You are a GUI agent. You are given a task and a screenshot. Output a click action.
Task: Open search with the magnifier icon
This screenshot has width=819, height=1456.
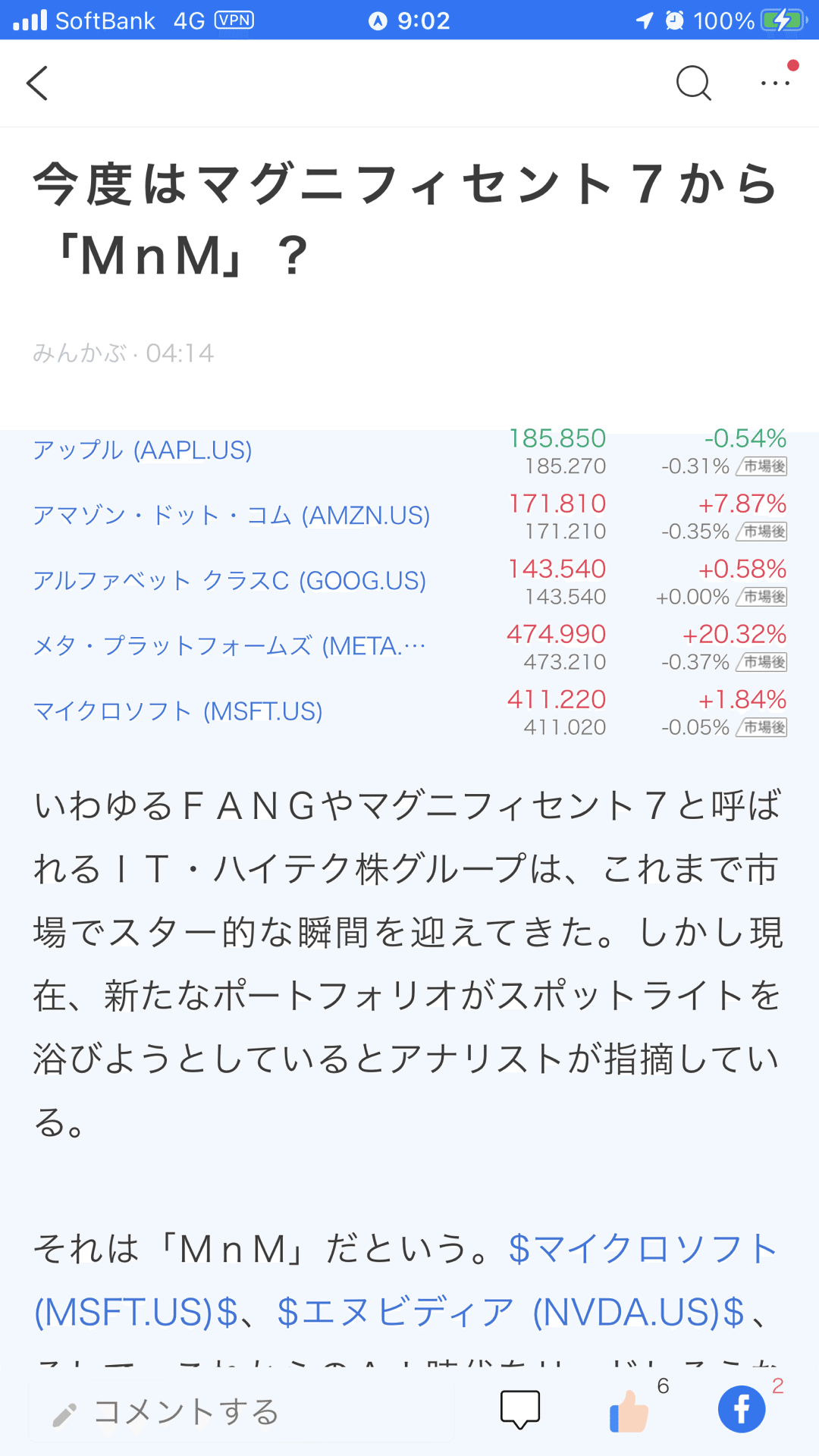[x=693, y=83]
